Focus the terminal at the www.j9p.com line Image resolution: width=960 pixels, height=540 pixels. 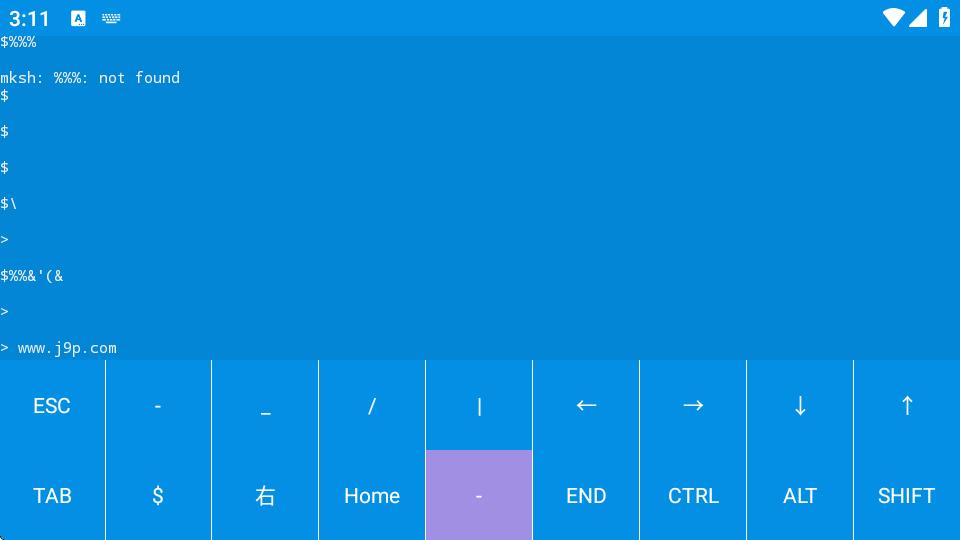(67, 348)
